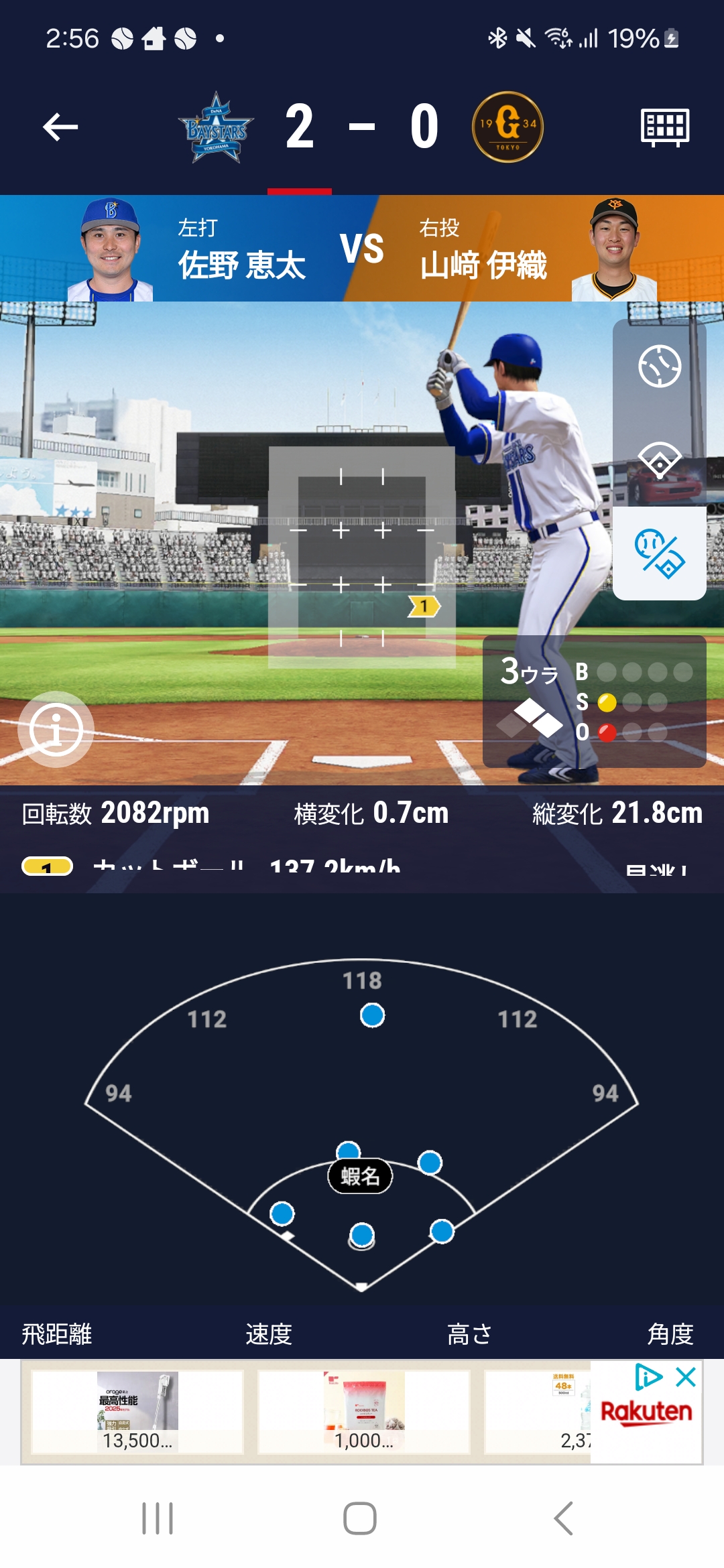Screen dimensions: 724x1568
Task: Tap the 蝦名 fielder label on the field
Action: click(x=360, y=1176)
